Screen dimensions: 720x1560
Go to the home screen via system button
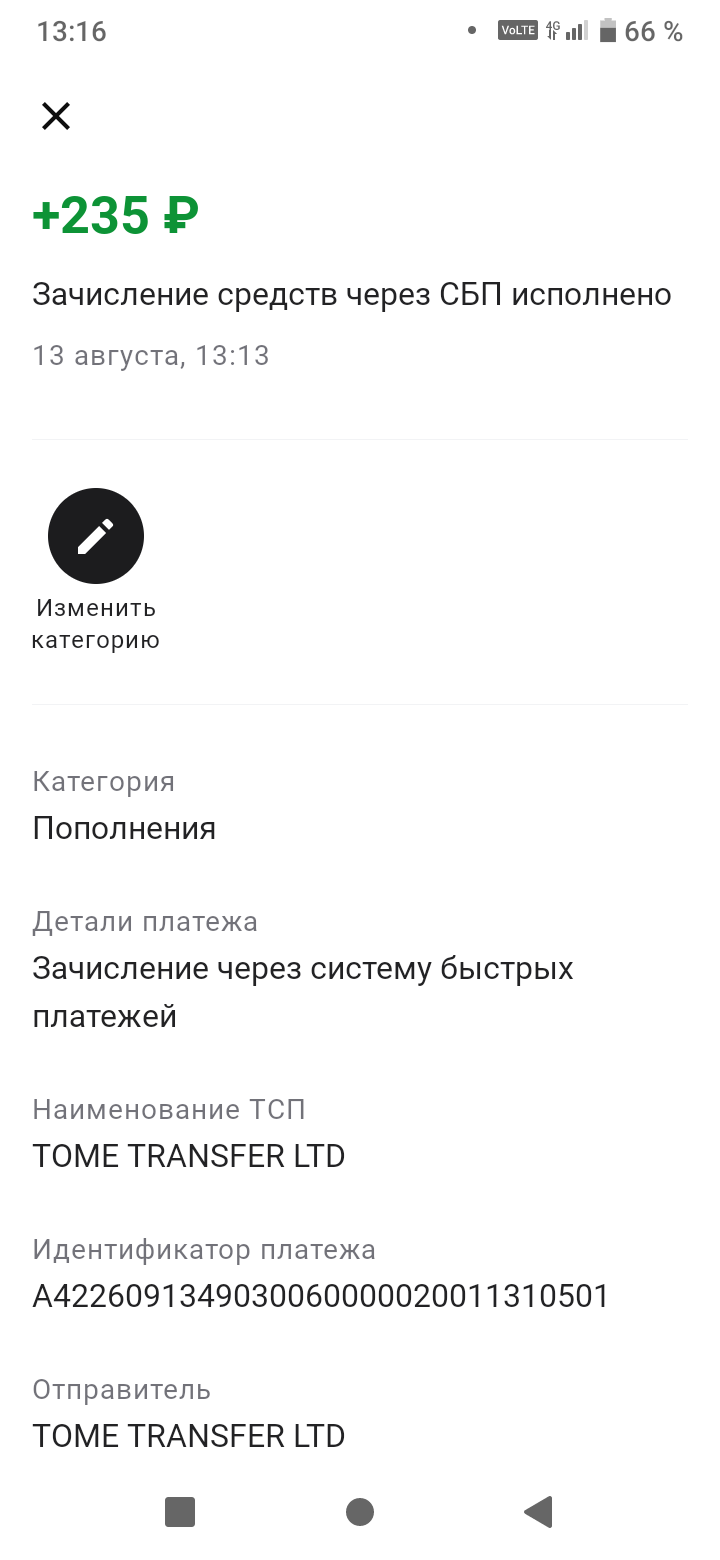[x=360, y=1512]
